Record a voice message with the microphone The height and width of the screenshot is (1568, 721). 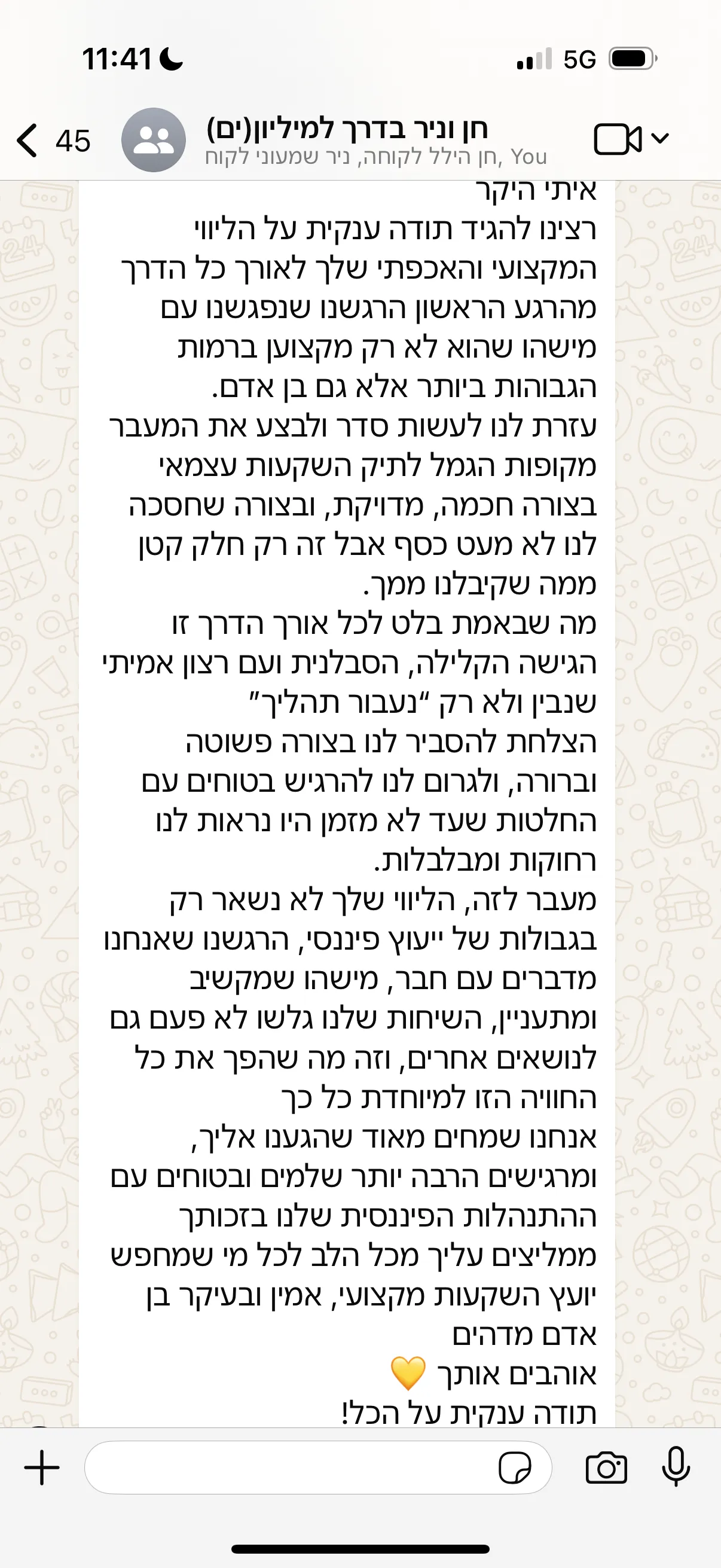(x=676, y=1468)
